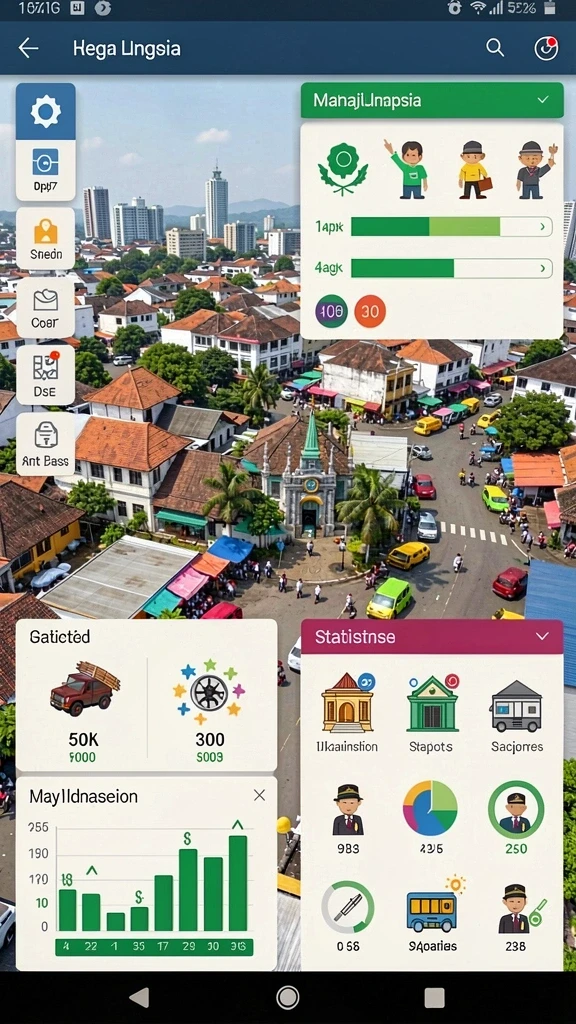The height and width of the screenshot is (1024, 576).
Task: Tap the Ant Bass side button
Action: (x=46, y=444)
